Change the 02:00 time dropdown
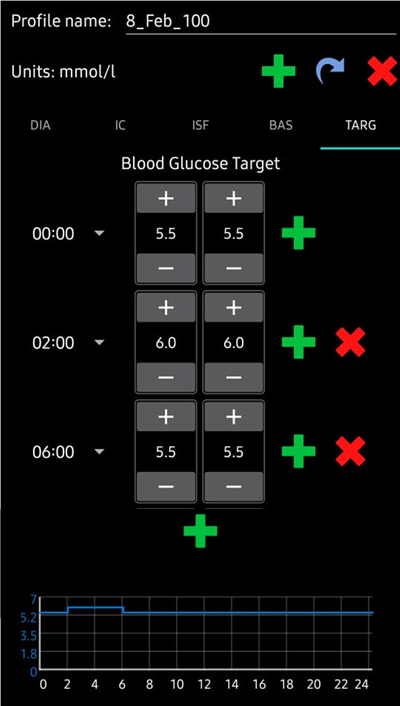The height and width of the screenshot is (706, 400). [x=68, y=343]
